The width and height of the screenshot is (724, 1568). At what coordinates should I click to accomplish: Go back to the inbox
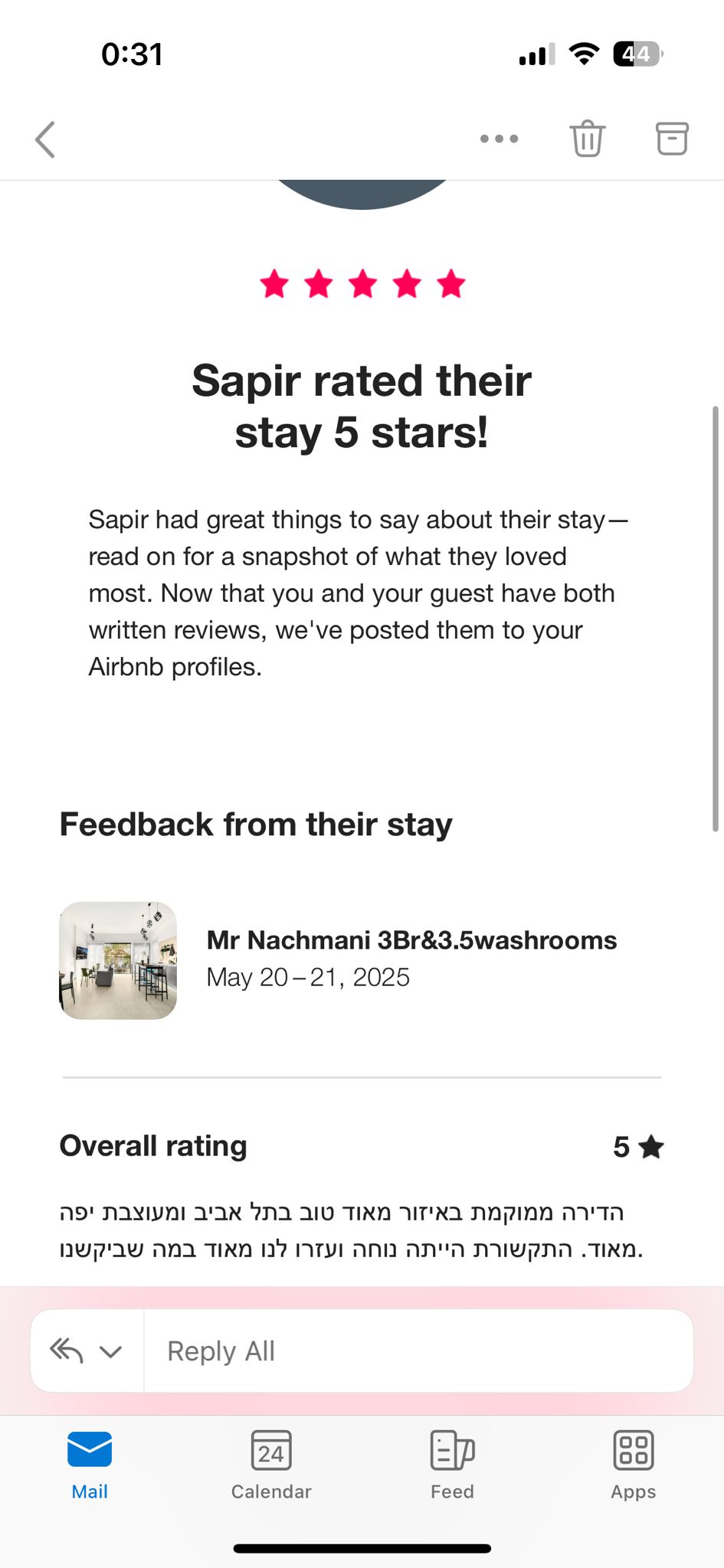coord(45,139)
